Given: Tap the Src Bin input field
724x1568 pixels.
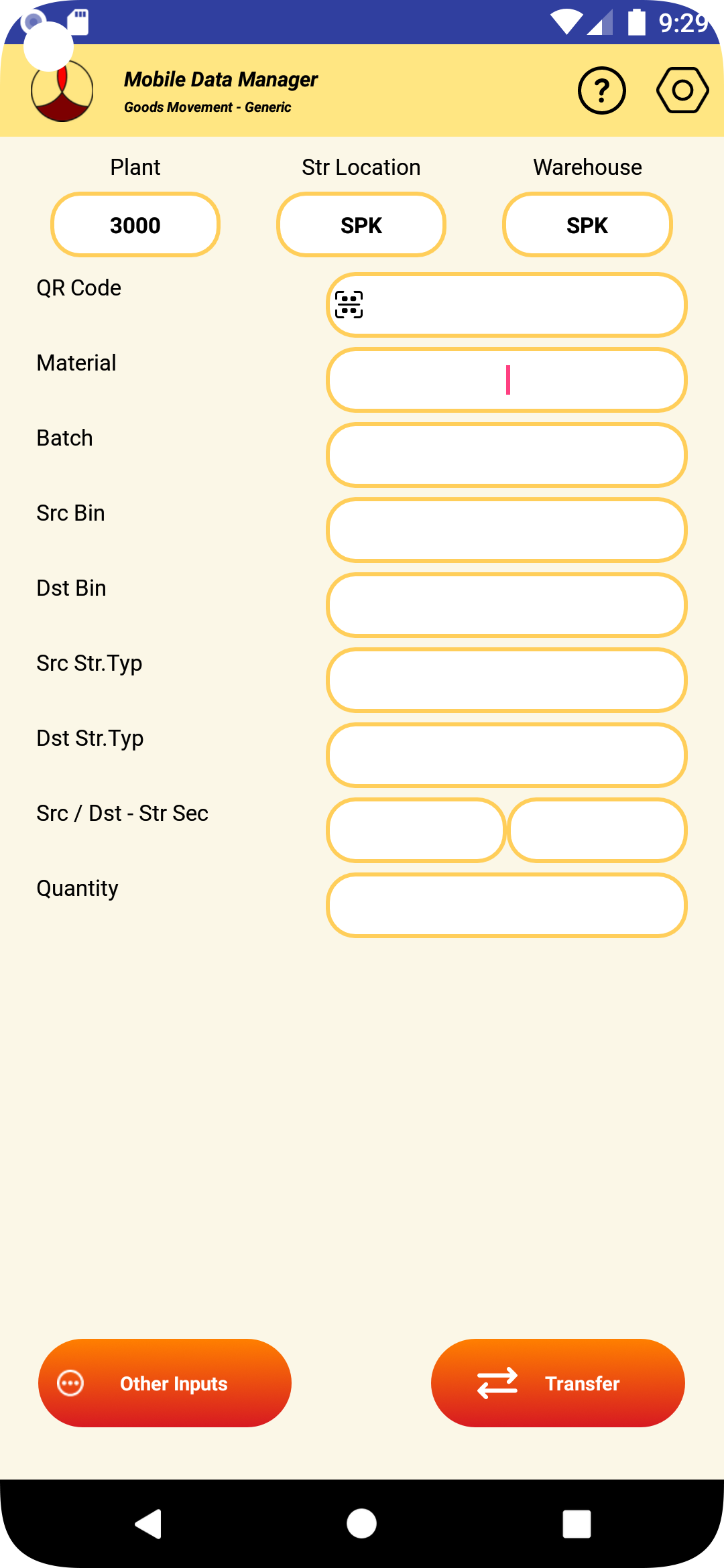Looking at the screenshot, I should pos(507,530).
